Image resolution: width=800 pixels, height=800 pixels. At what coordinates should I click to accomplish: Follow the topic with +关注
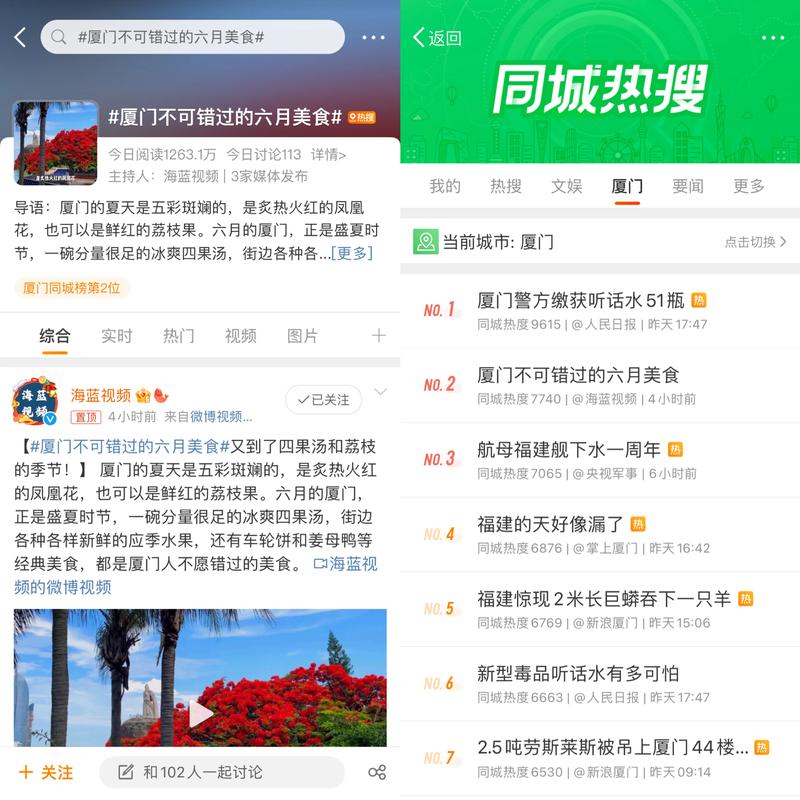click(46, 772)
